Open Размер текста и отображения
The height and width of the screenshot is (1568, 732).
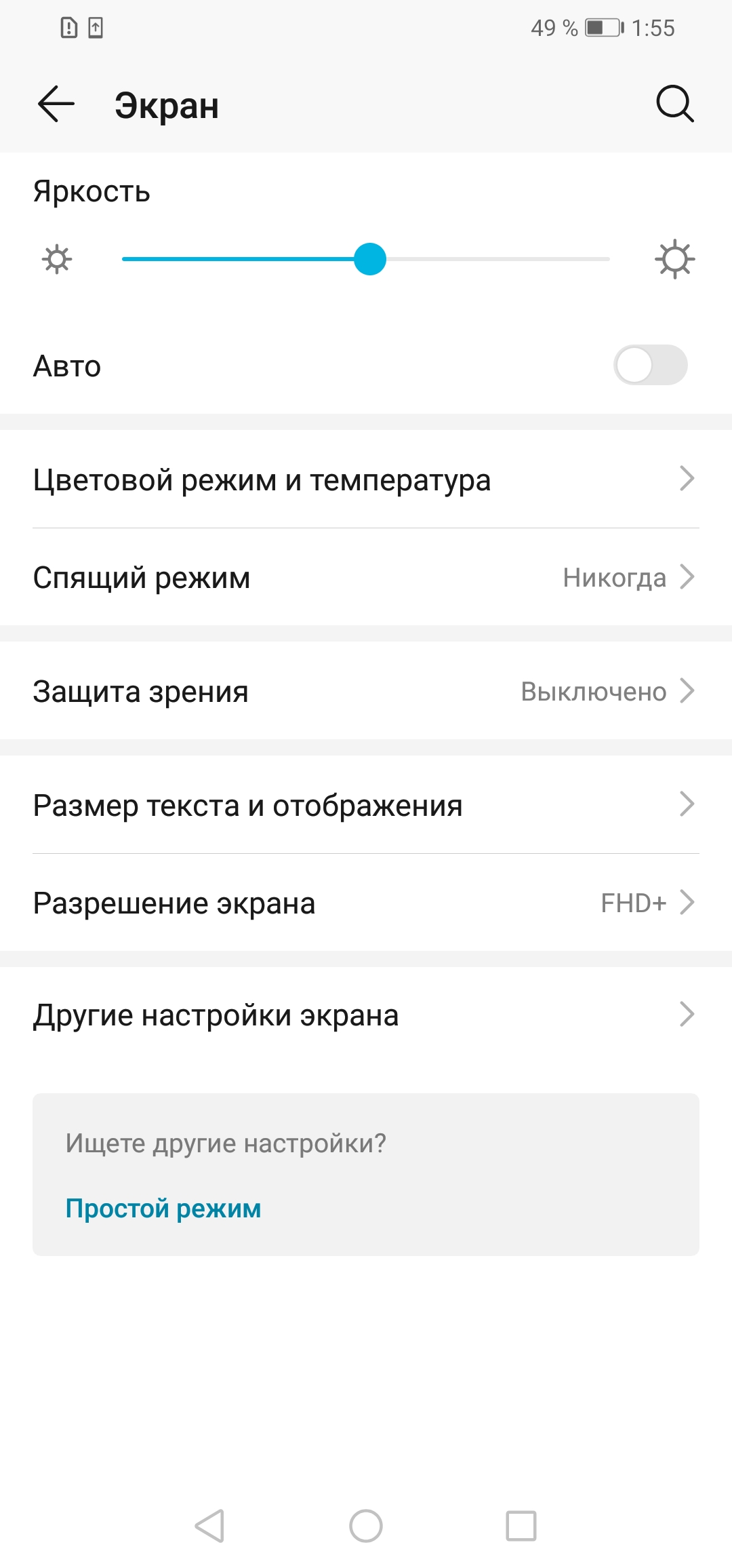click(366, 805)
